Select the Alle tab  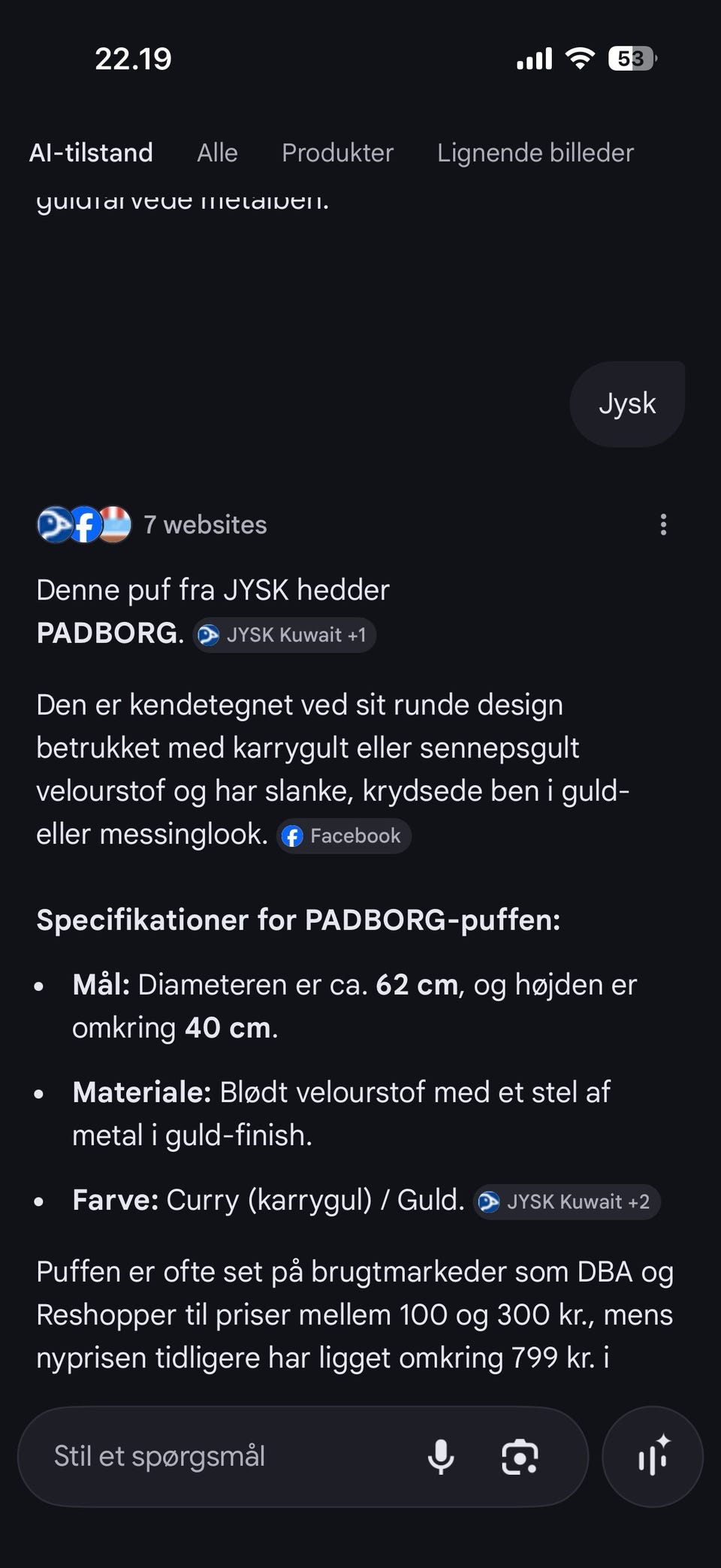(216, 153)
